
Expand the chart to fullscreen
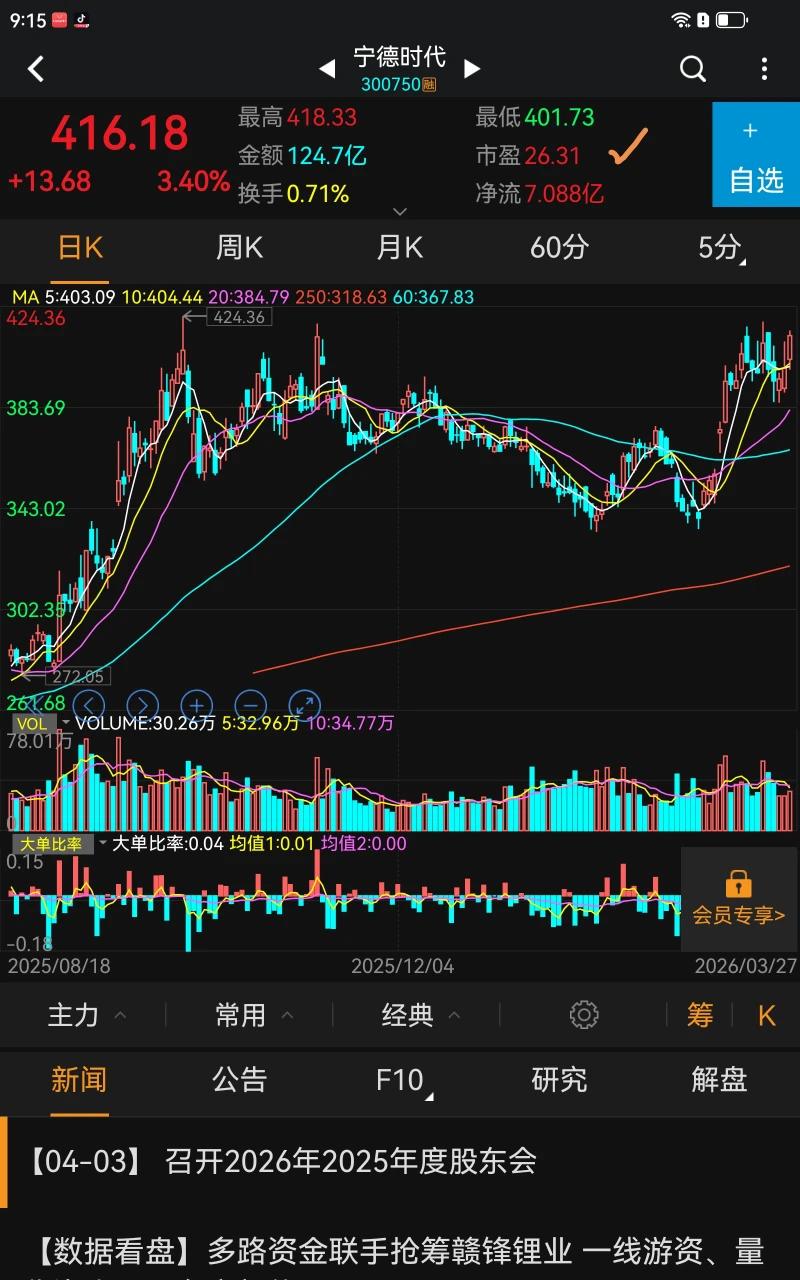click(303, 703)
